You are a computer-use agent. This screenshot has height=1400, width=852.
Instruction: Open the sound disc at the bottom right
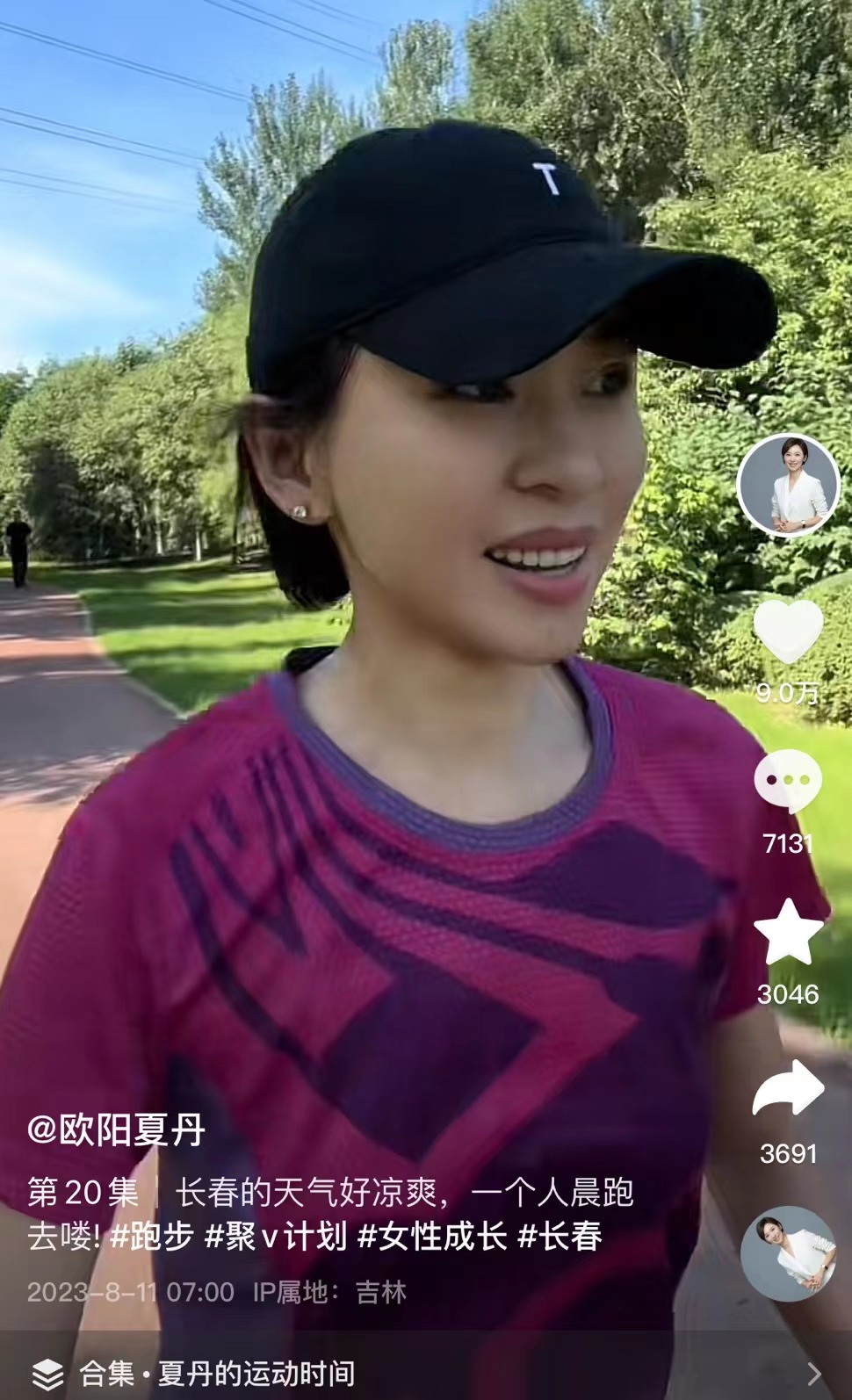coord(788,1253)
